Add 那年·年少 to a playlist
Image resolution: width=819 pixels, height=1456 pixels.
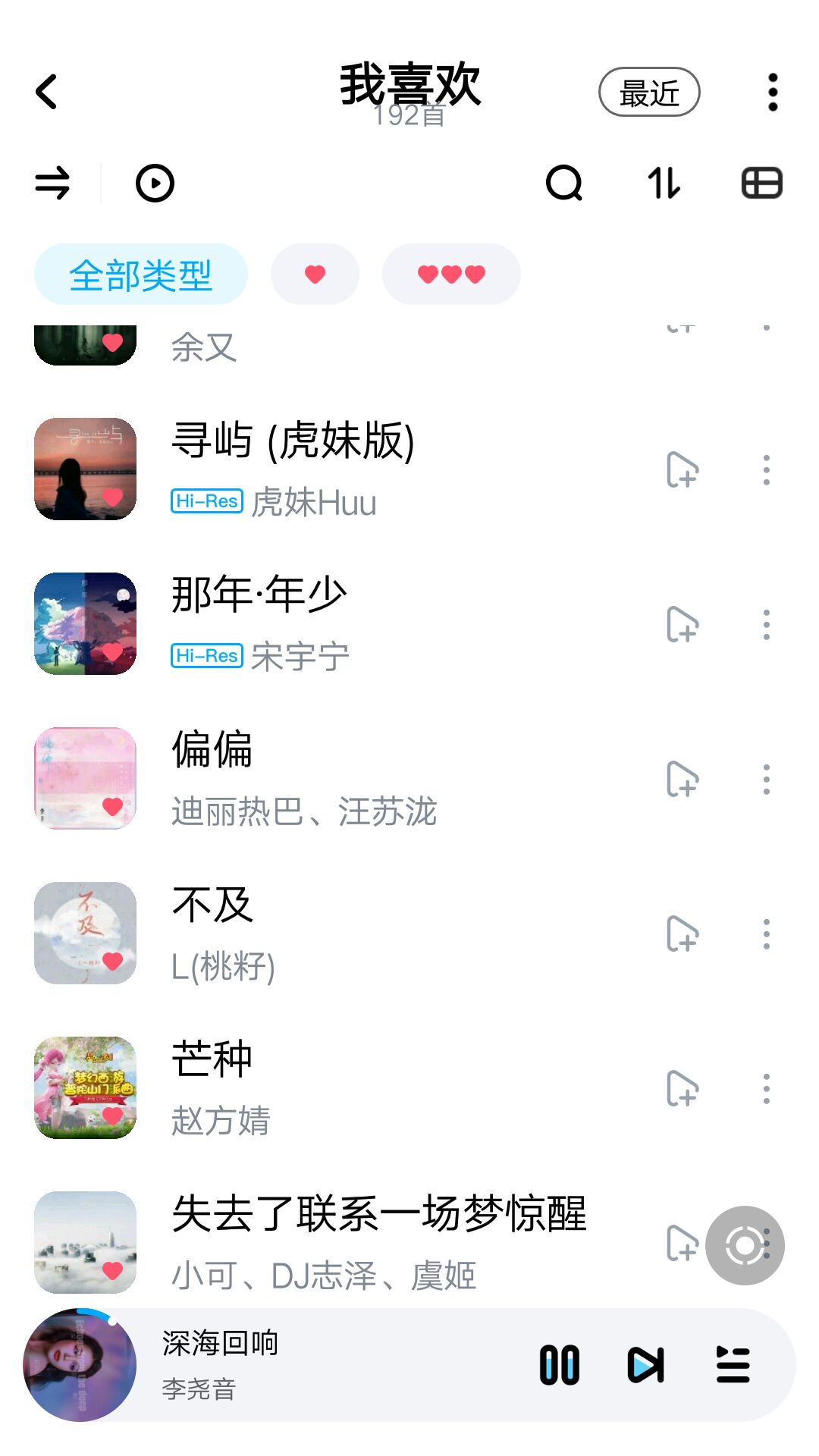682,625
